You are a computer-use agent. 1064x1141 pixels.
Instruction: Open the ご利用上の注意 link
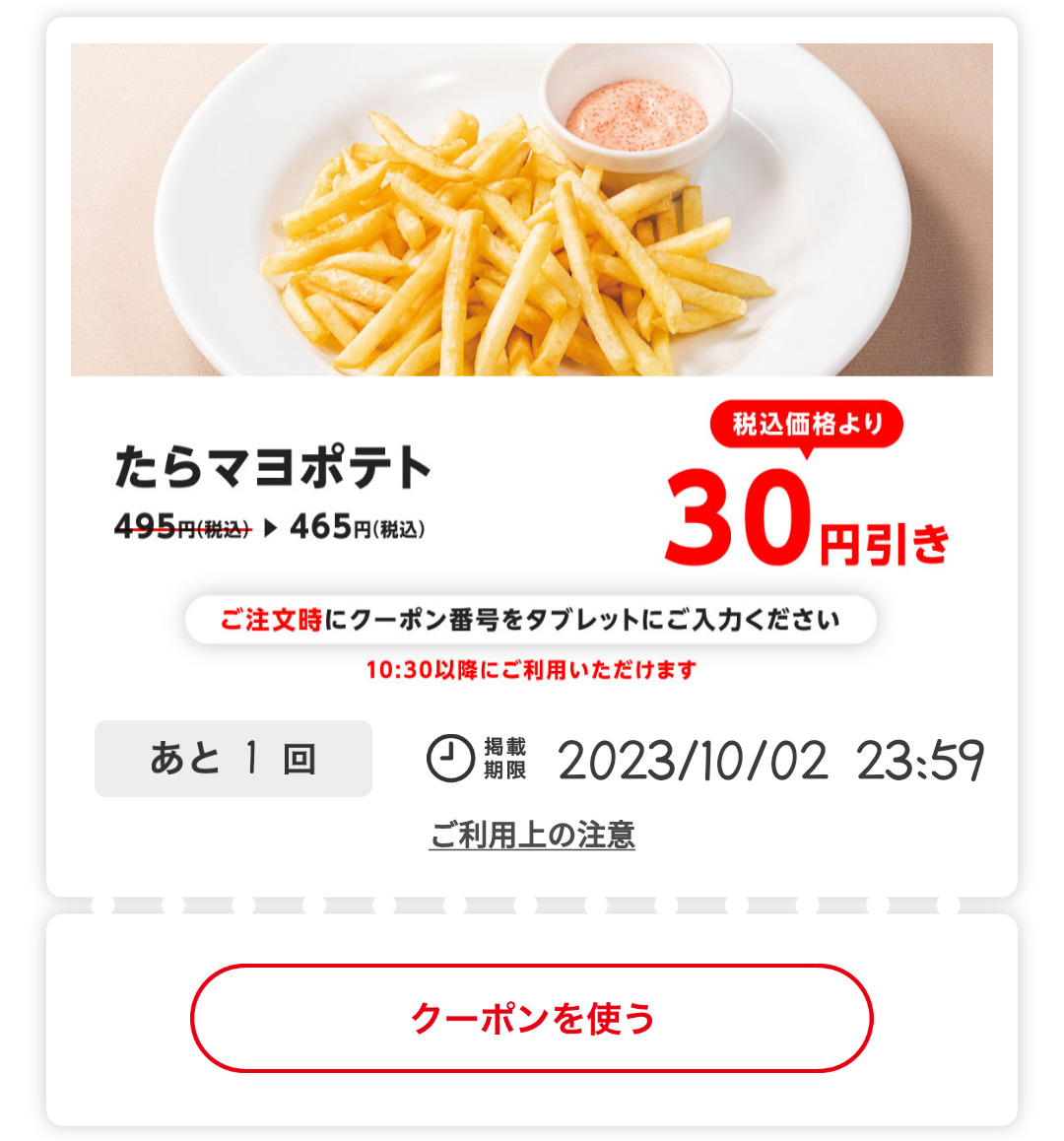tap(532, 836)
